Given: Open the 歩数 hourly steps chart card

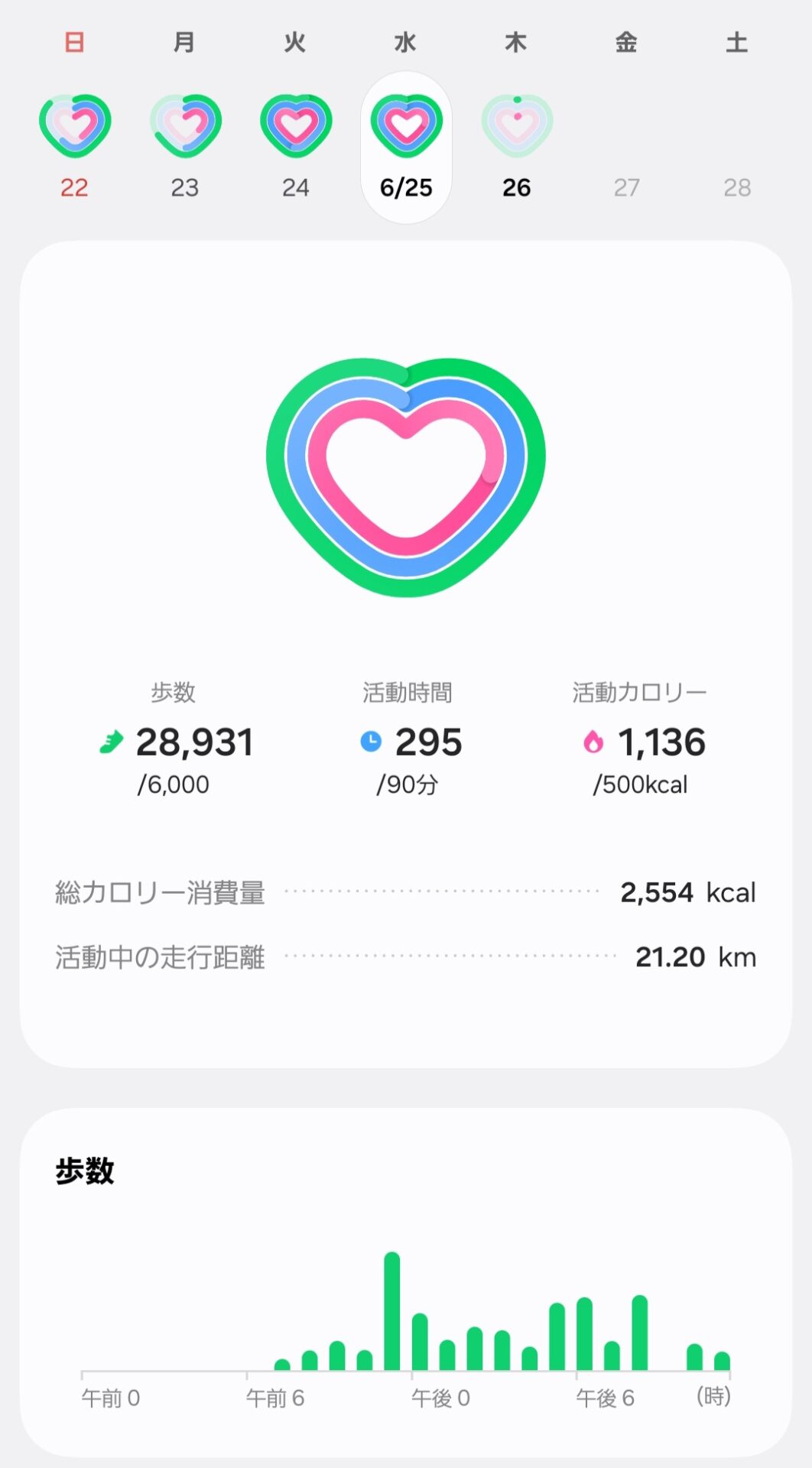Looking at the screenshot, I should point(406,1282).
